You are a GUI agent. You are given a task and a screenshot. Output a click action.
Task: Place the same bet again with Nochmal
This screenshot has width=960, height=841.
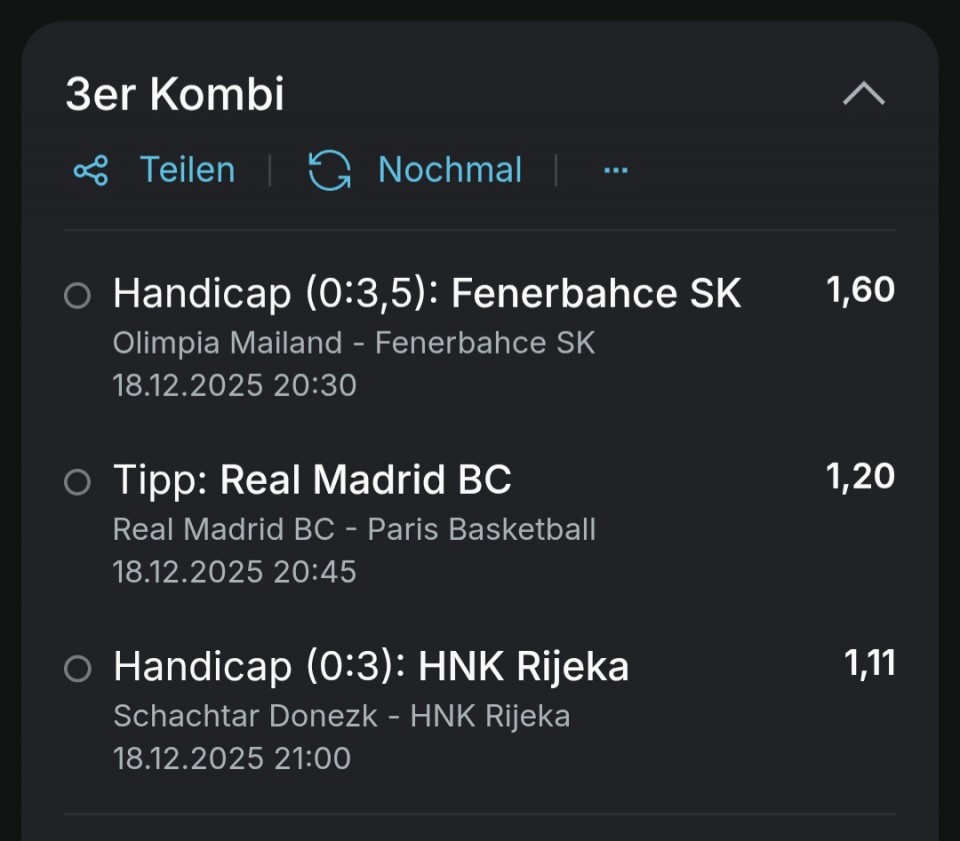(415, 170)
